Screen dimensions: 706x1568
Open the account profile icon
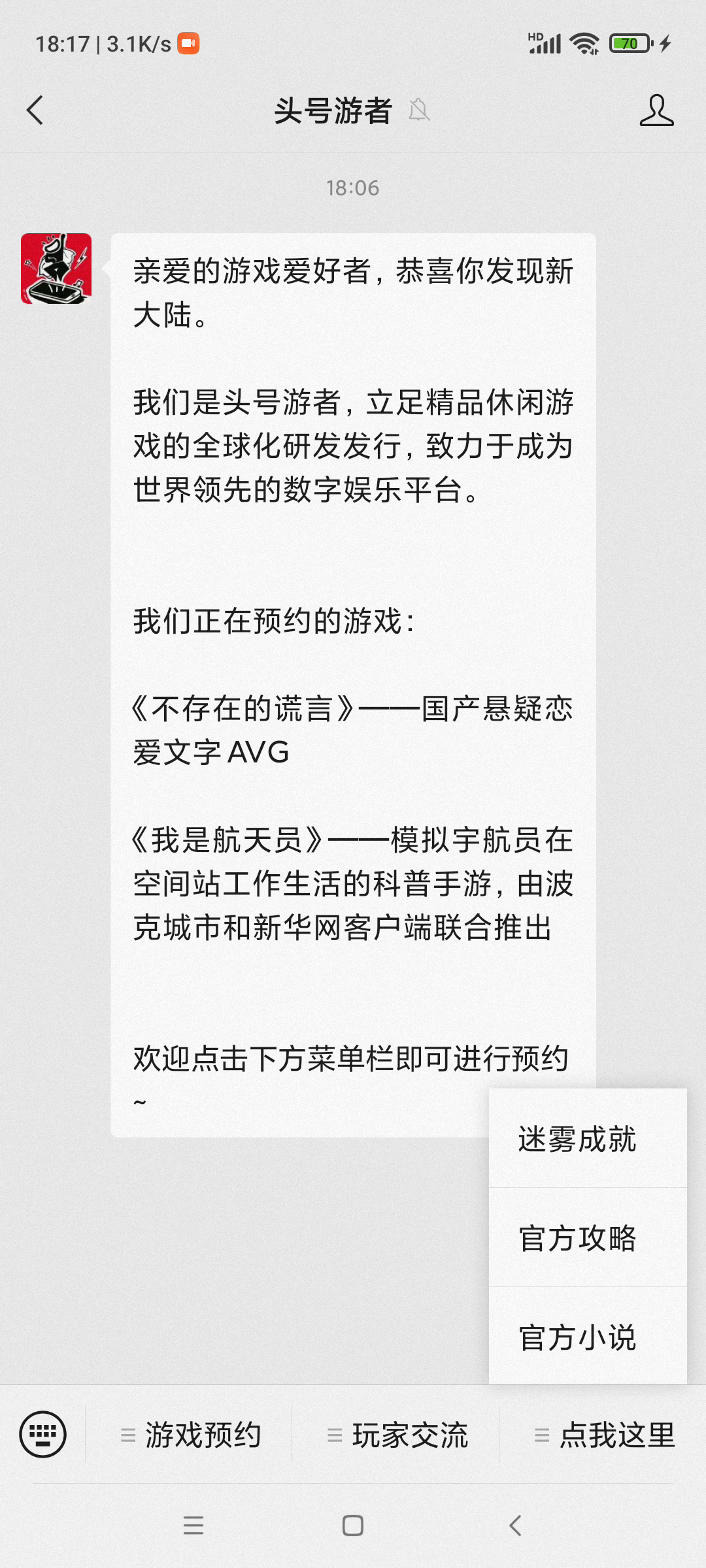656,110
